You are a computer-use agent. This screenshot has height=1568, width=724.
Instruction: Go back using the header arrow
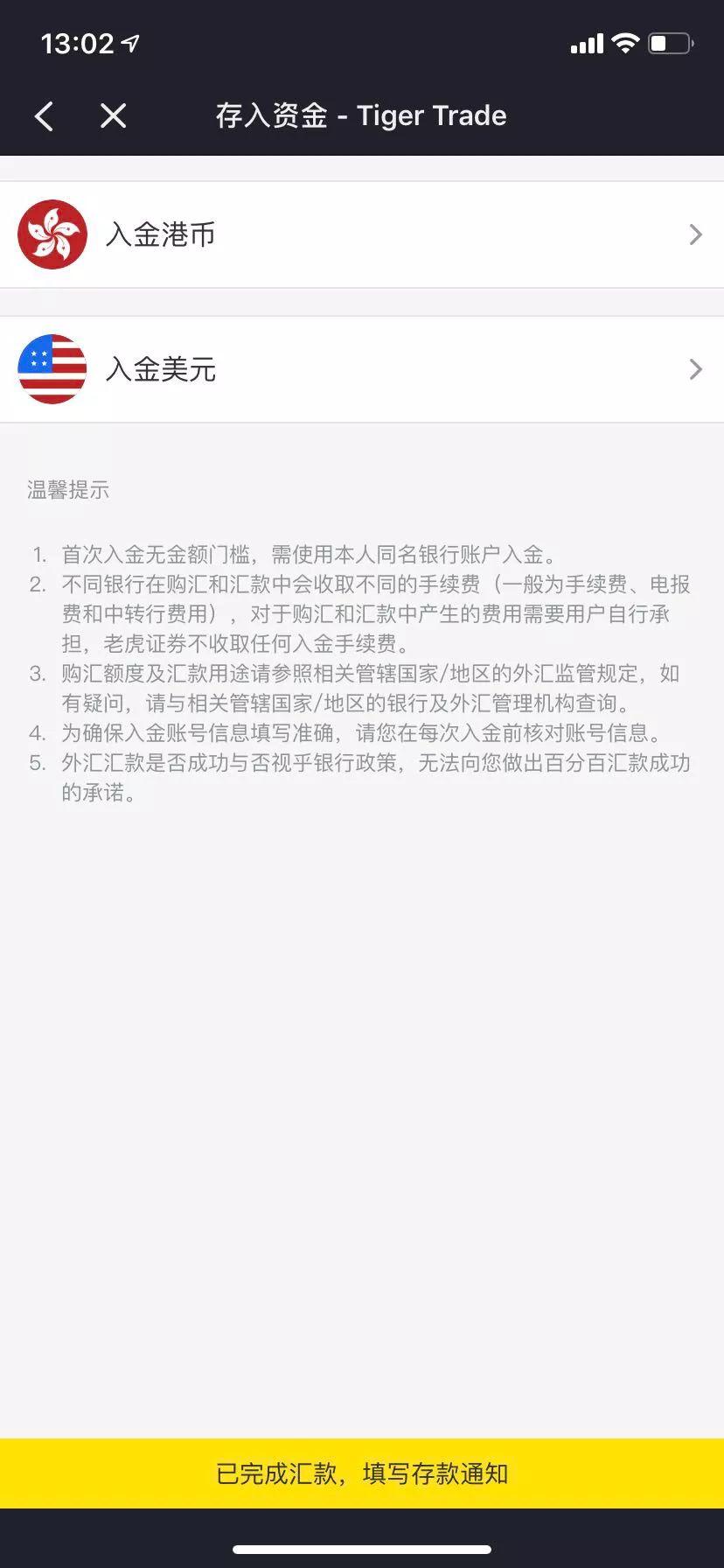pyautogui.click(x=44, y=115)
